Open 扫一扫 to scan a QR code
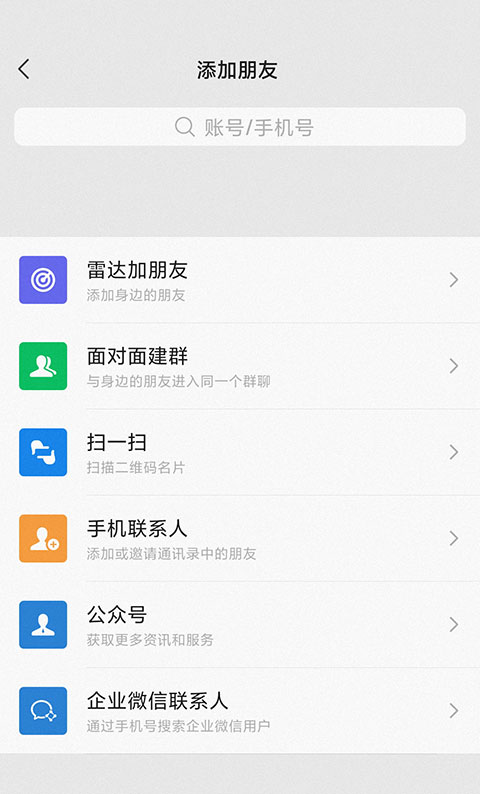The height and width of the screenshot is (794, 480). pyautogui.click(x=240, y=452)
